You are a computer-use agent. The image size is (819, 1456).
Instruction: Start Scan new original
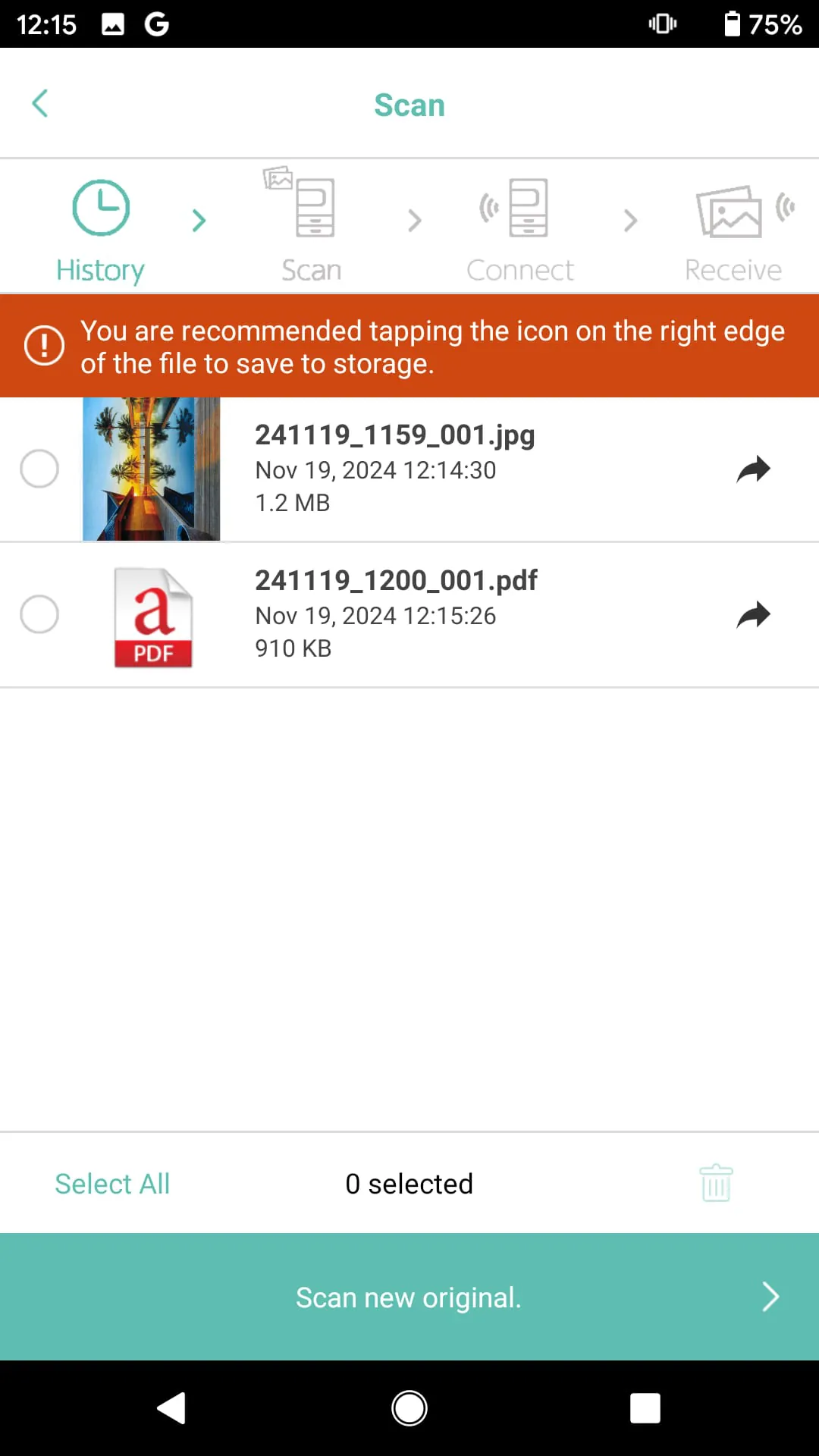click(x=409, y=1298)
